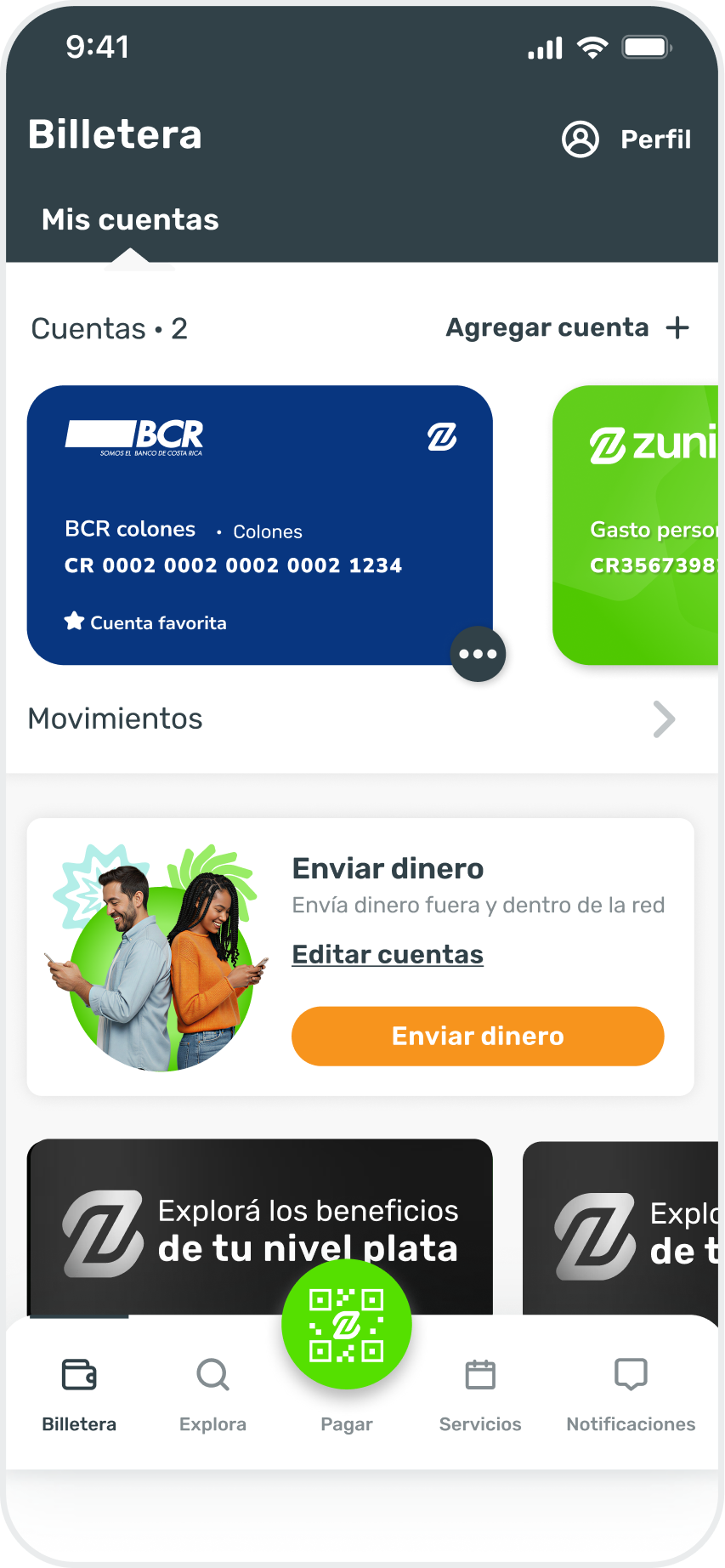
Task: Switch to the Explora tab
Action: click(x=212, y=1393)
